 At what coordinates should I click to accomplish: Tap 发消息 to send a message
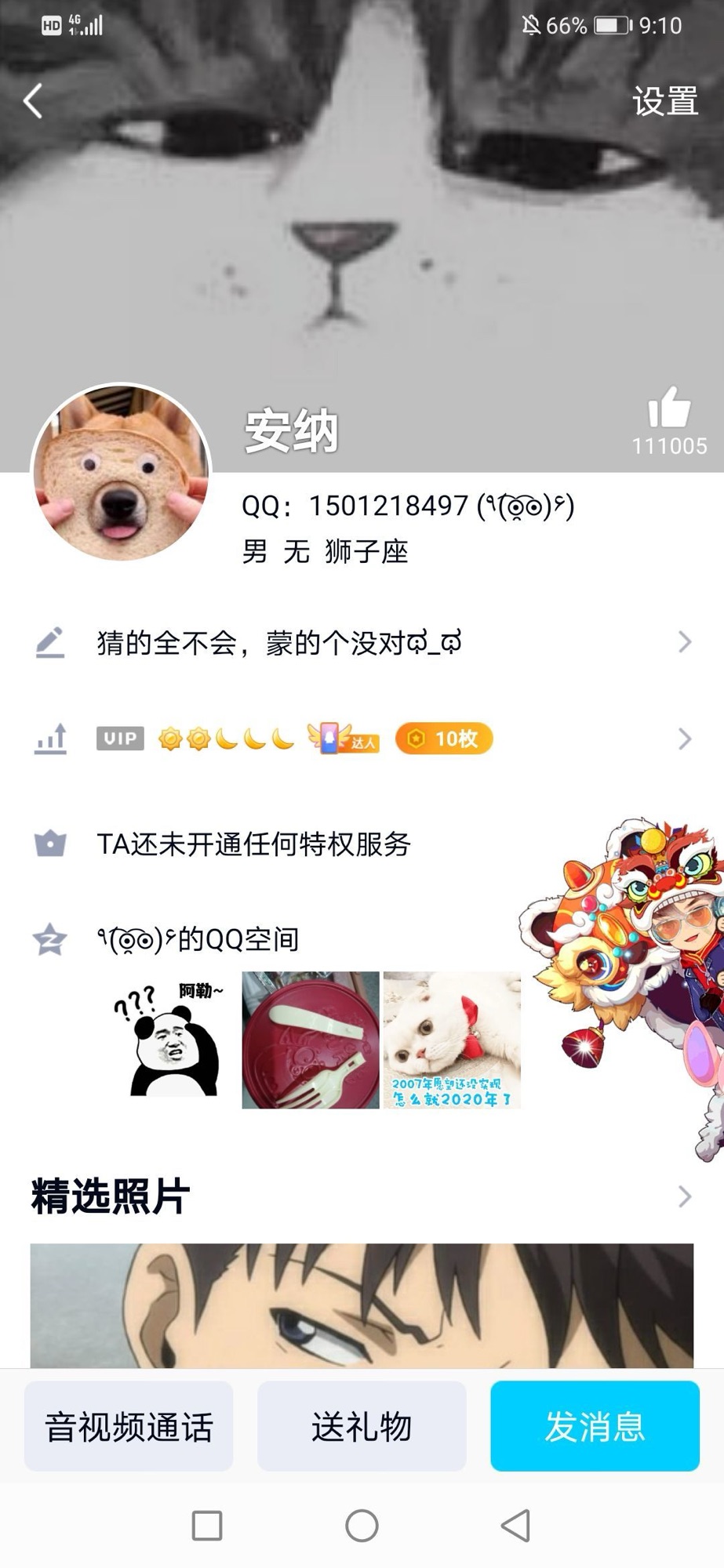tap(595, 1426)
